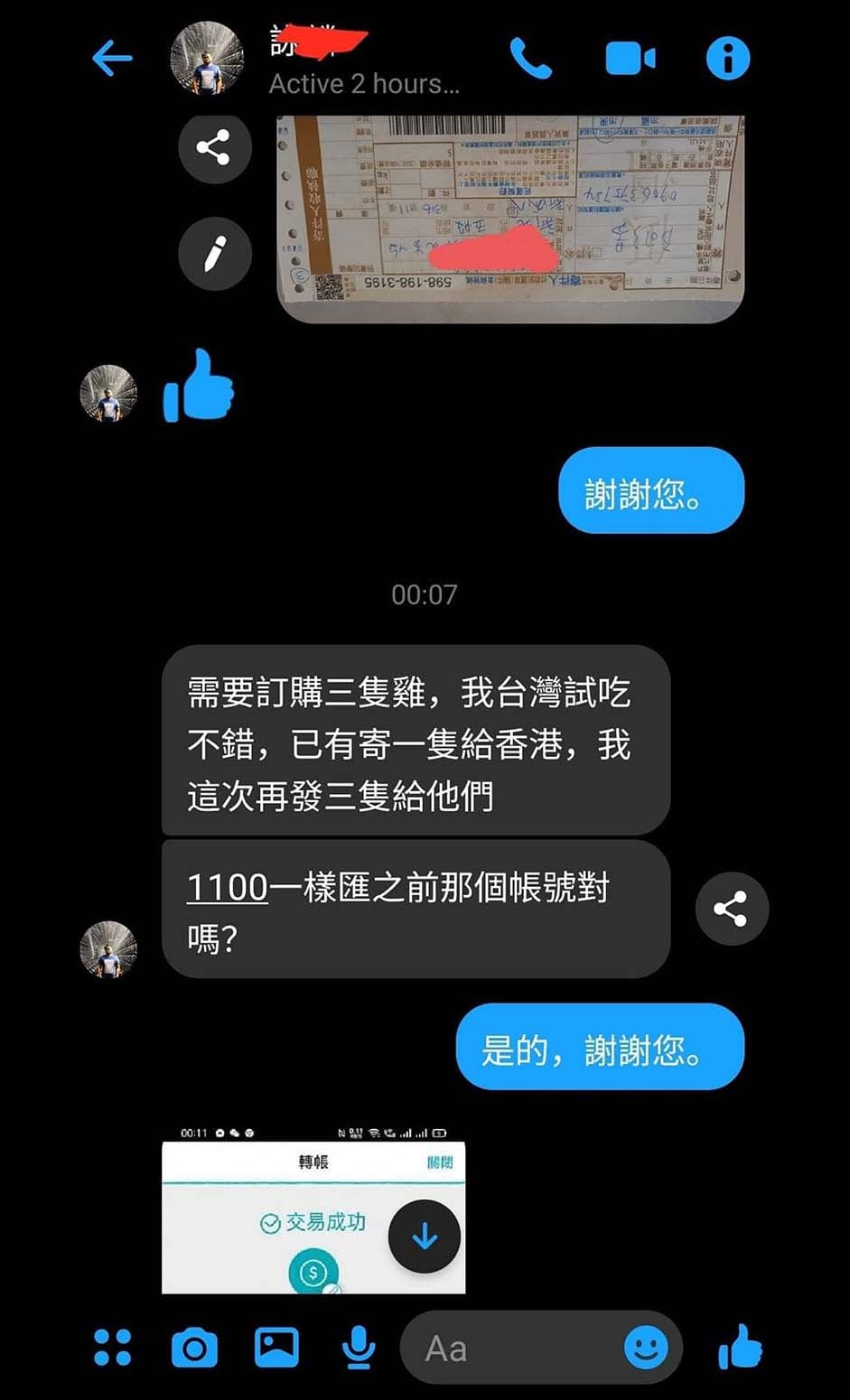The height and width of the screenshot is (1400, 850).
Task: Open conversation info details
Action: (728, 60)
